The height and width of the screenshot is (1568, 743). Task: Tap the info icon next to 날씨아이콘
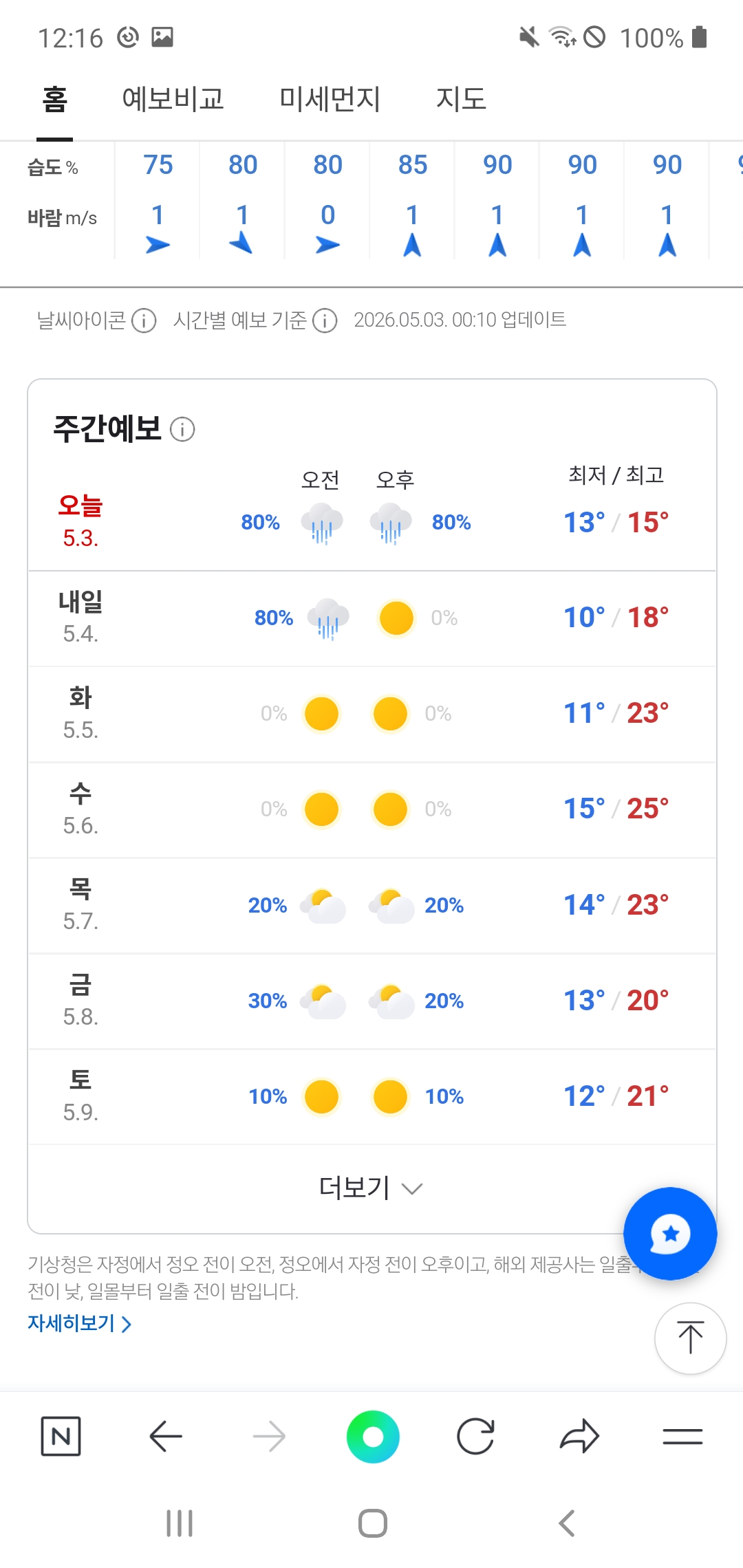click(x=144, y=320)
